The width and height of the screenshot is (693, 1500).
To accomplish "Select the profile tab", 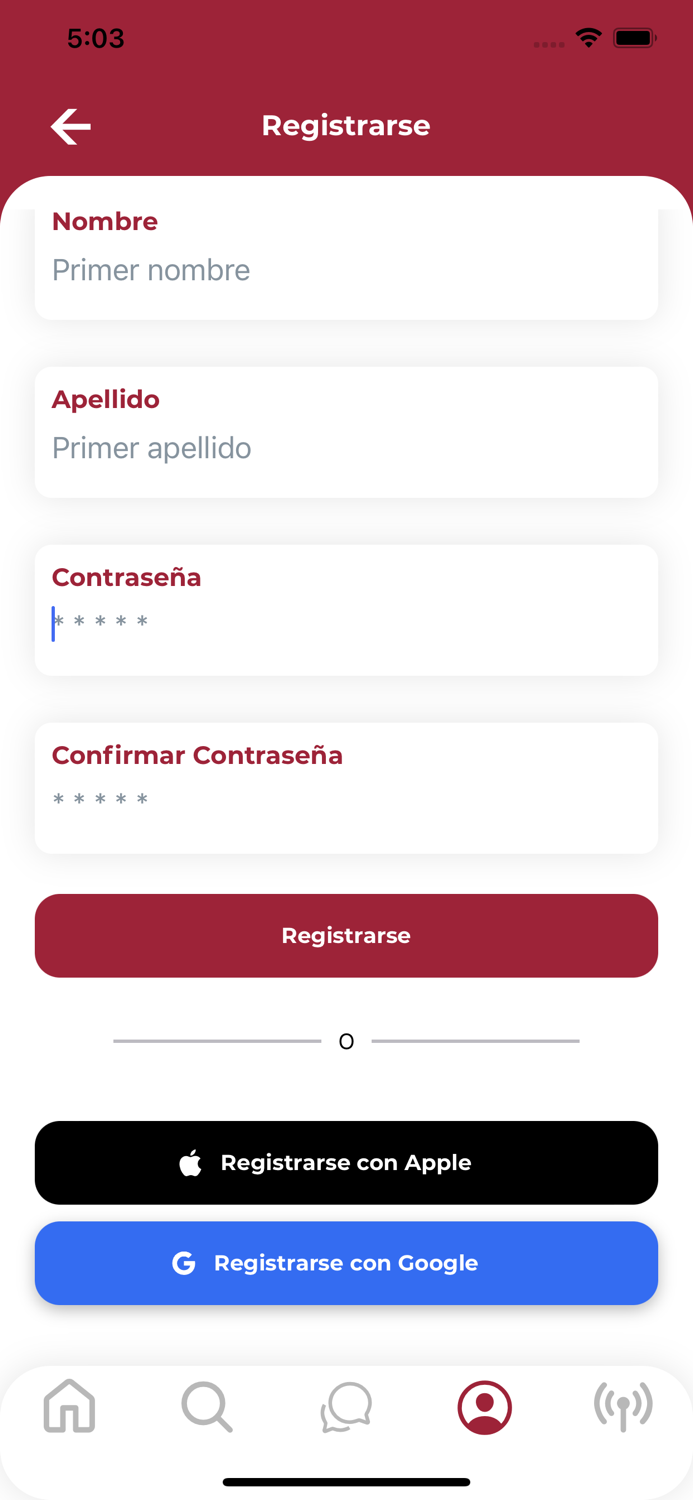I will pyautogui.click(x=485, y=1407).
